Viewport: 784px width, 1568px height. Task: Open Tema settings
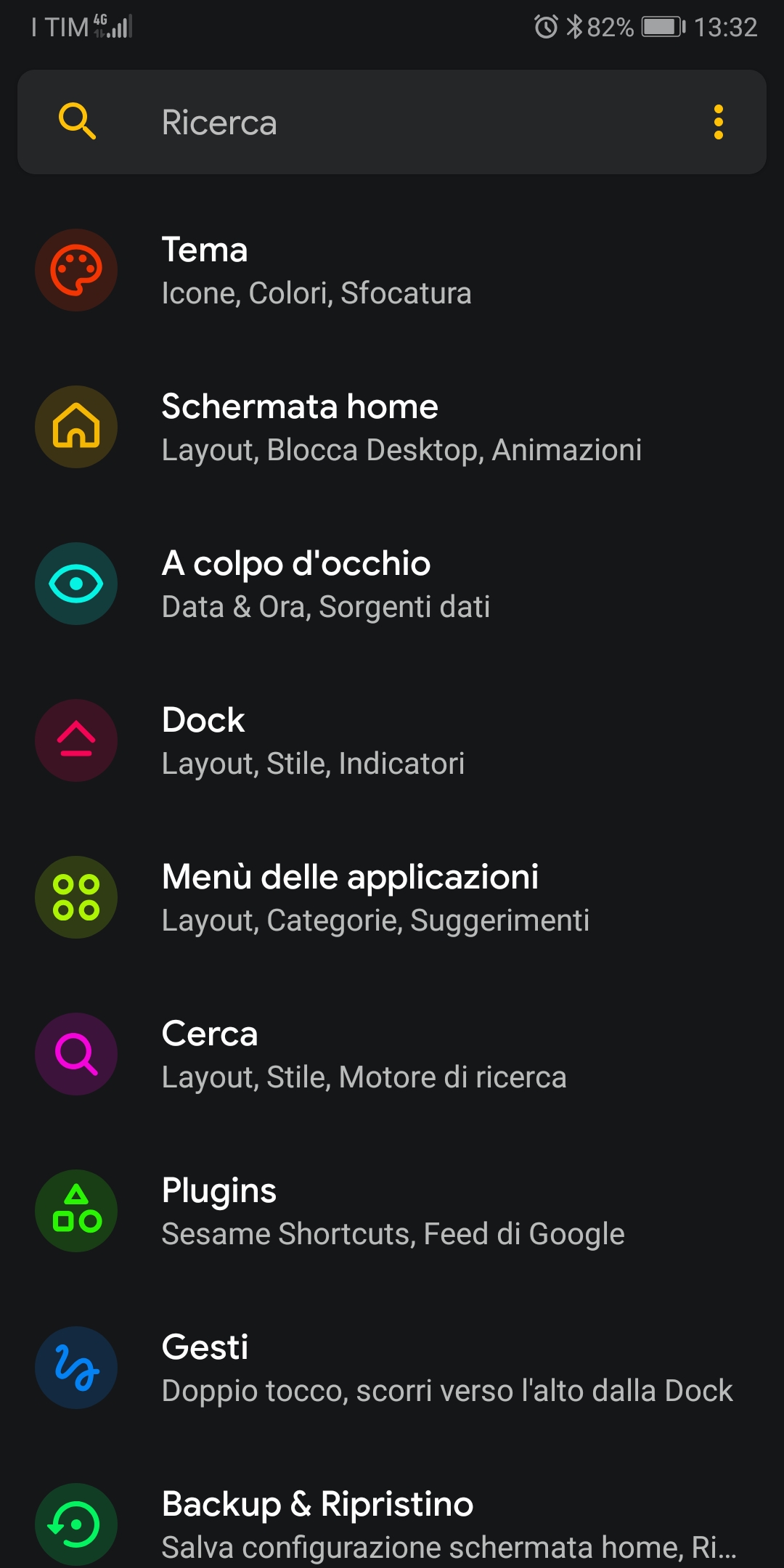click(392, 270)
